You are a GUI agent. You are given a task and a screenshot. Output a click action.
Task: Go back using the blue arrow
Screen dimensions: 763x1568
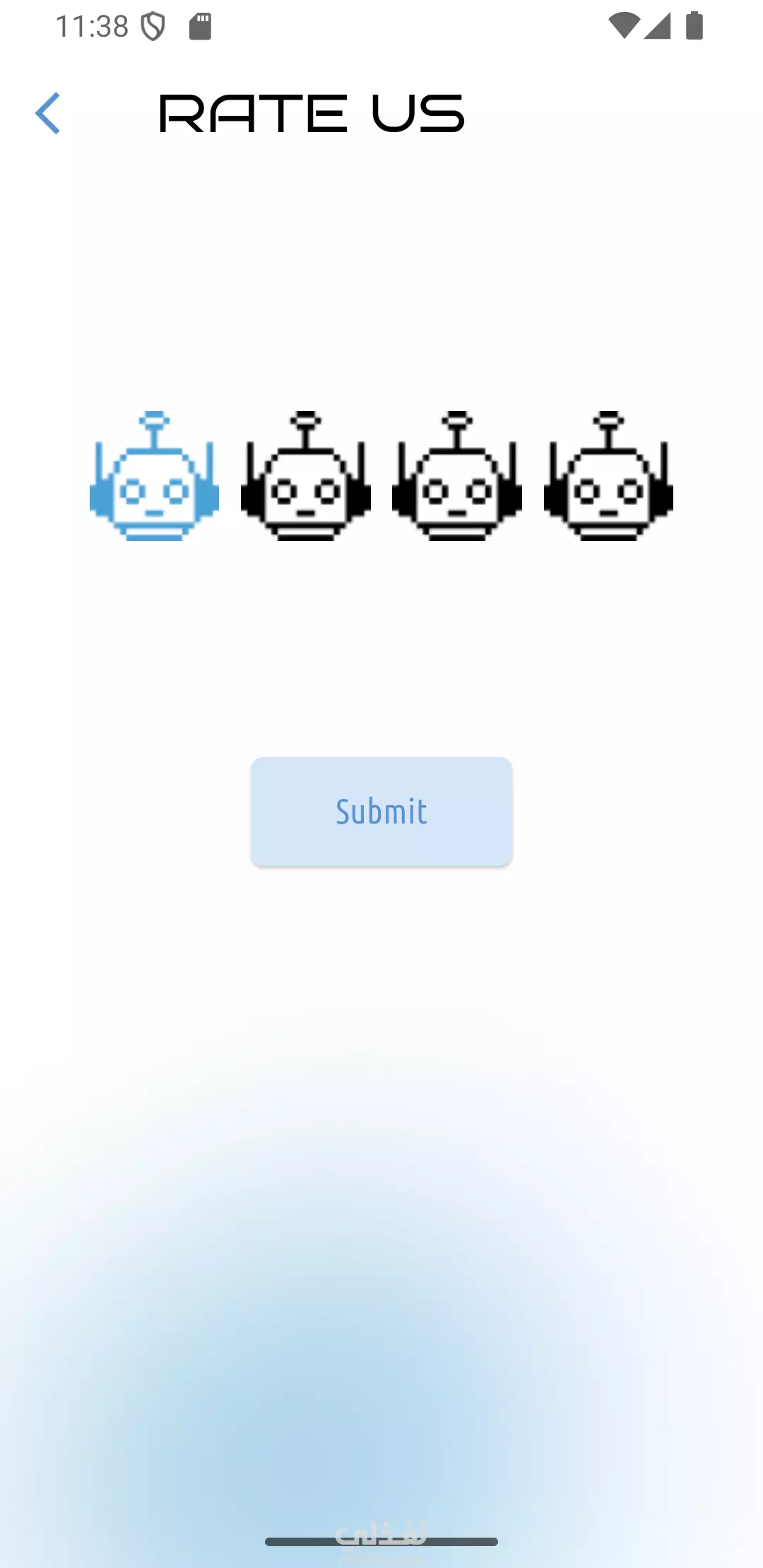47,113
